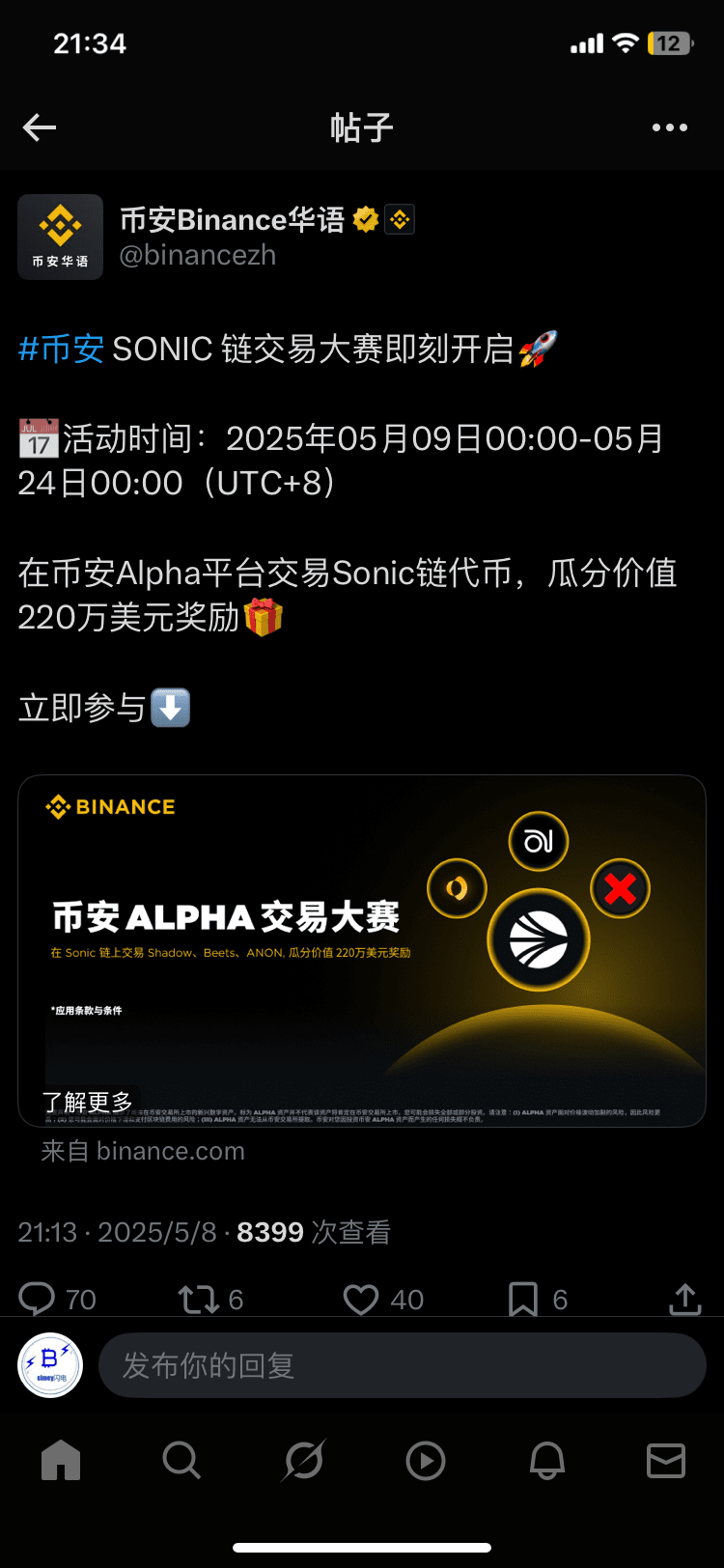
Task: Open the @binancezh account name
Action: pos(197,256)
